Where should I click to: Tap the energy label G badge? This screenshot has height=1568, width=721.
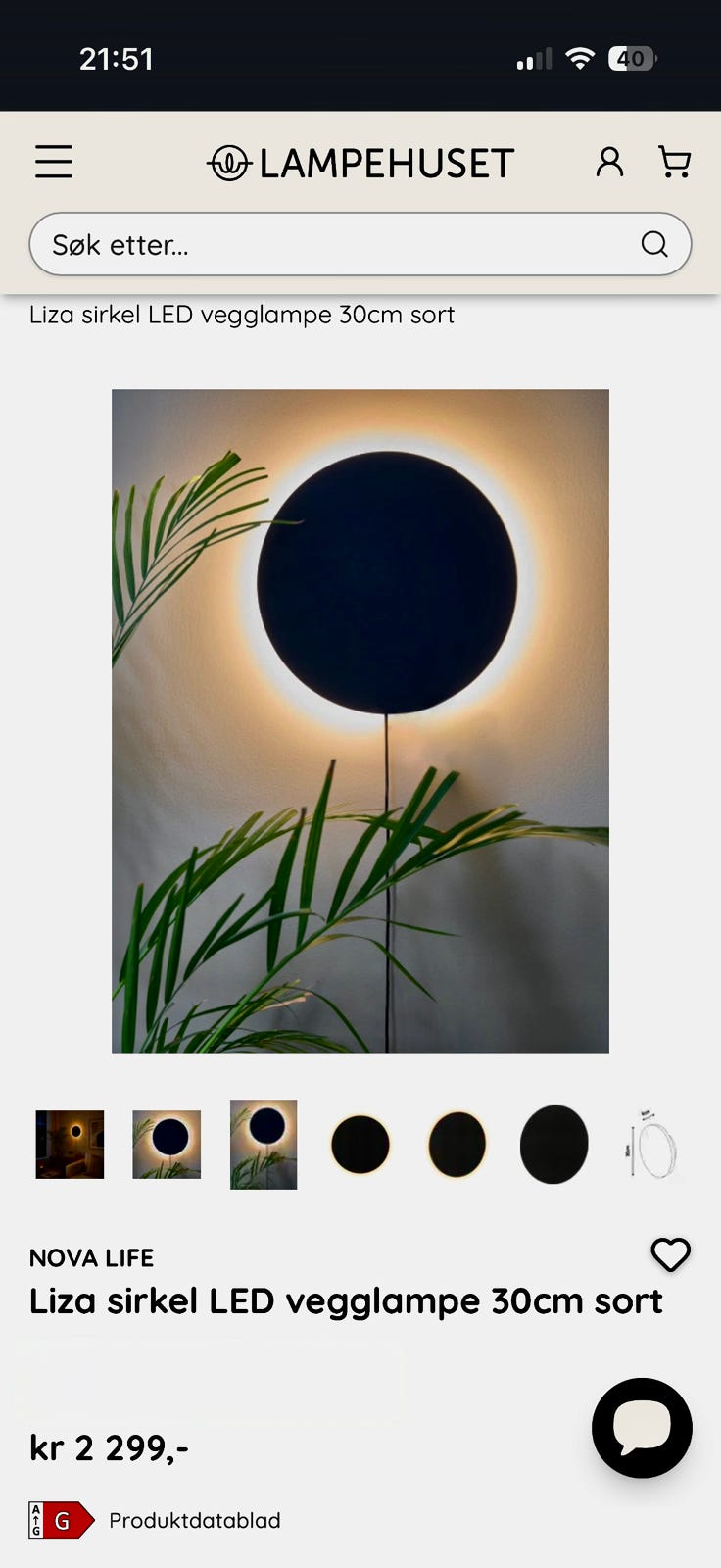point(62,1520)
